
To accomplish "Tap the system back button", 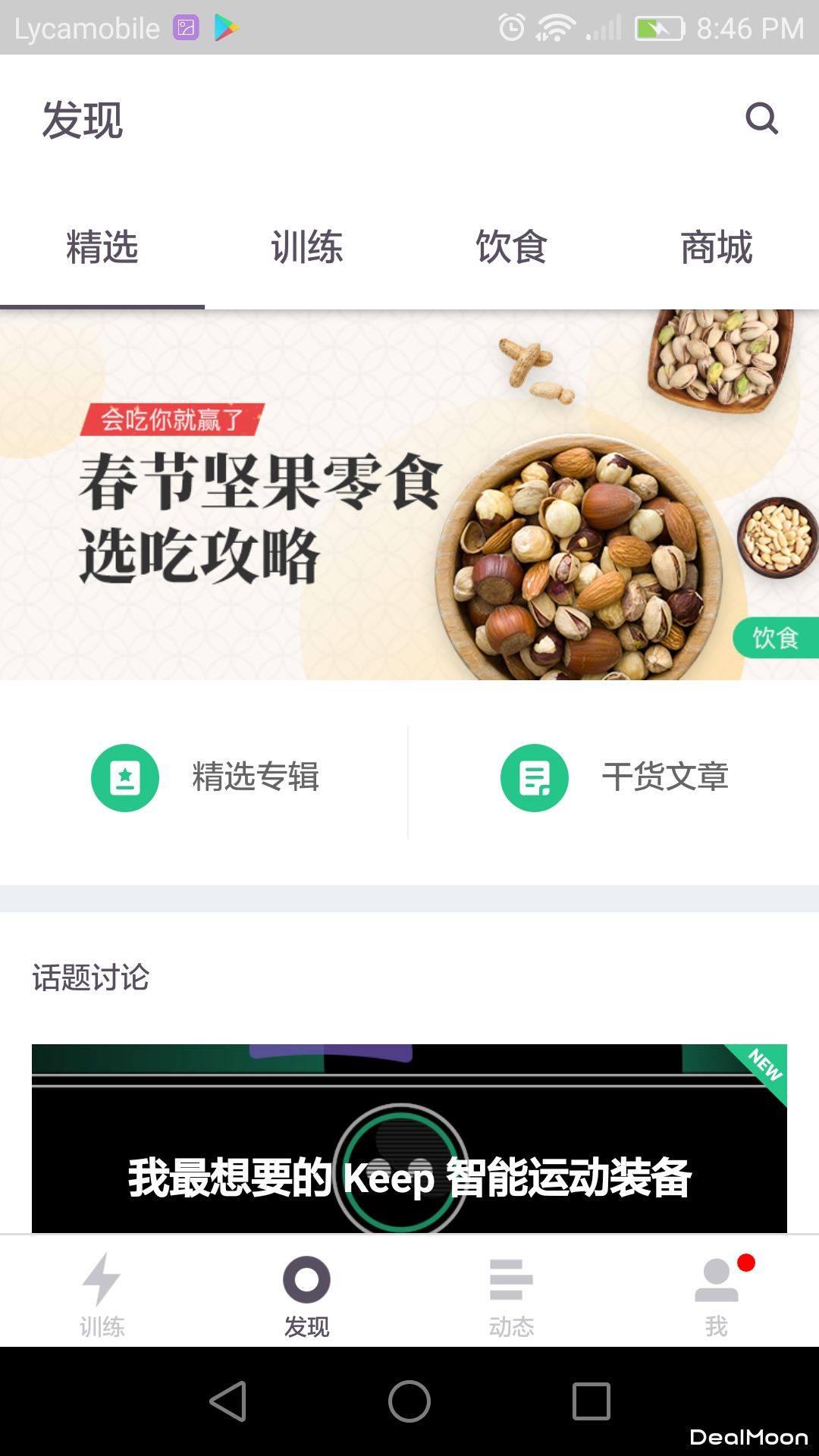I will point(227,1401).
